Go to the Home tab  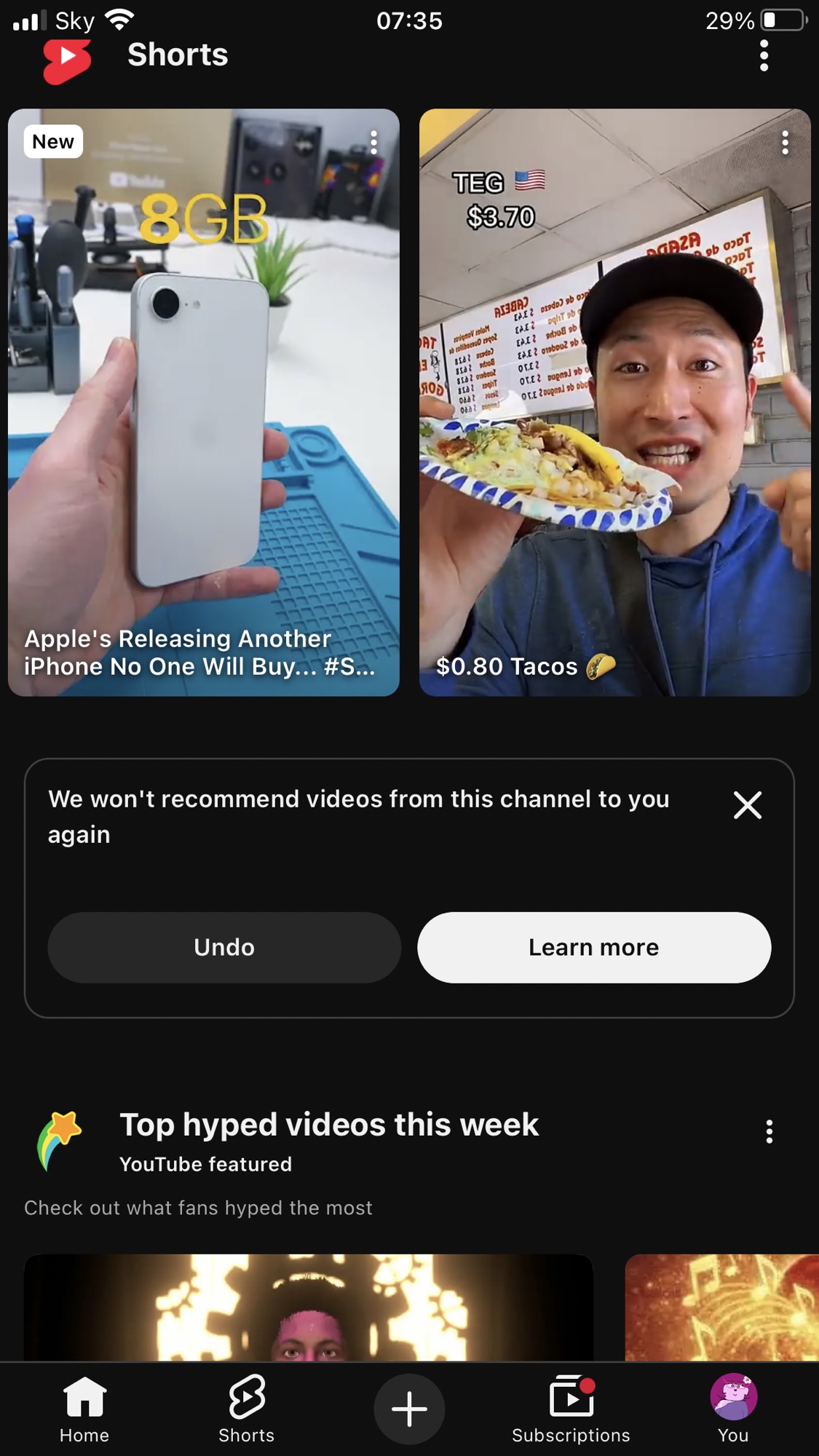(x=84, y=1409)
